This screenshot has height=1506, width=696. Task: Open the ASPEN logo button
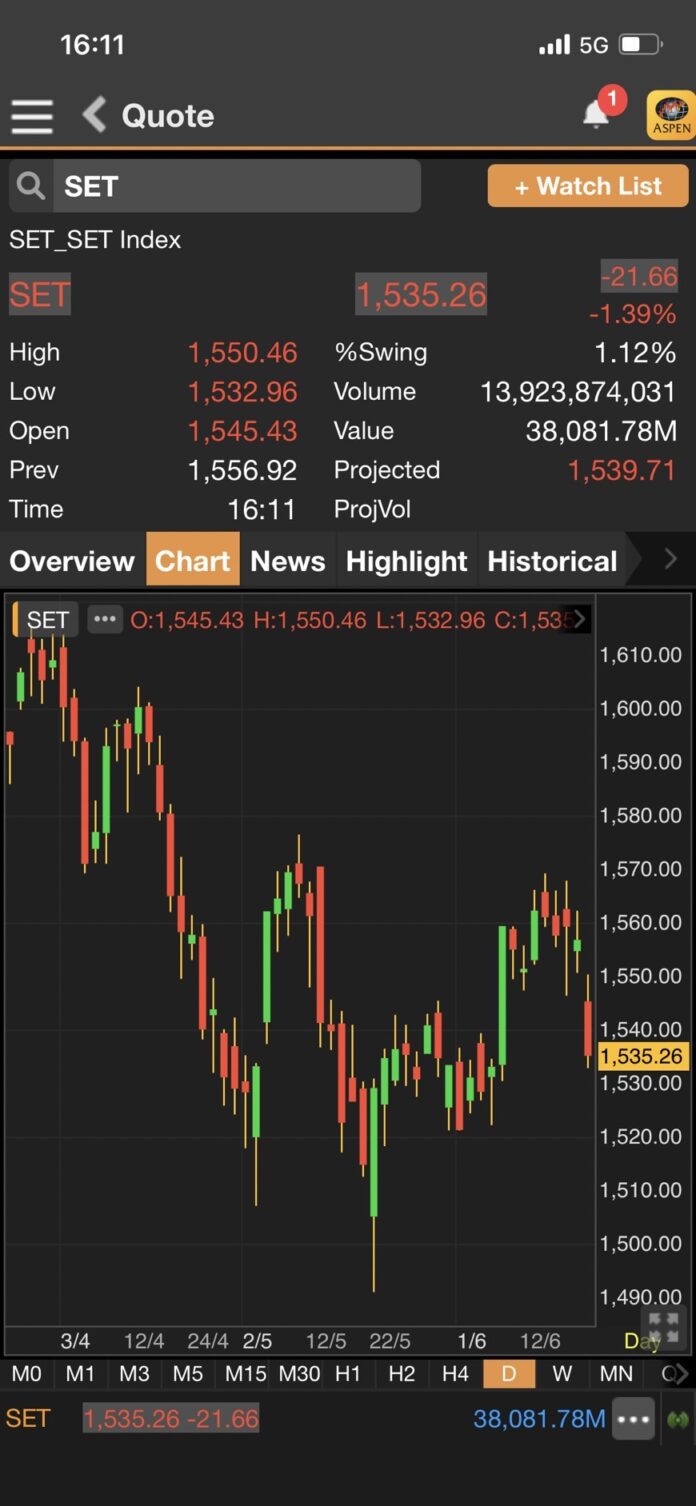tap(671, 114)
